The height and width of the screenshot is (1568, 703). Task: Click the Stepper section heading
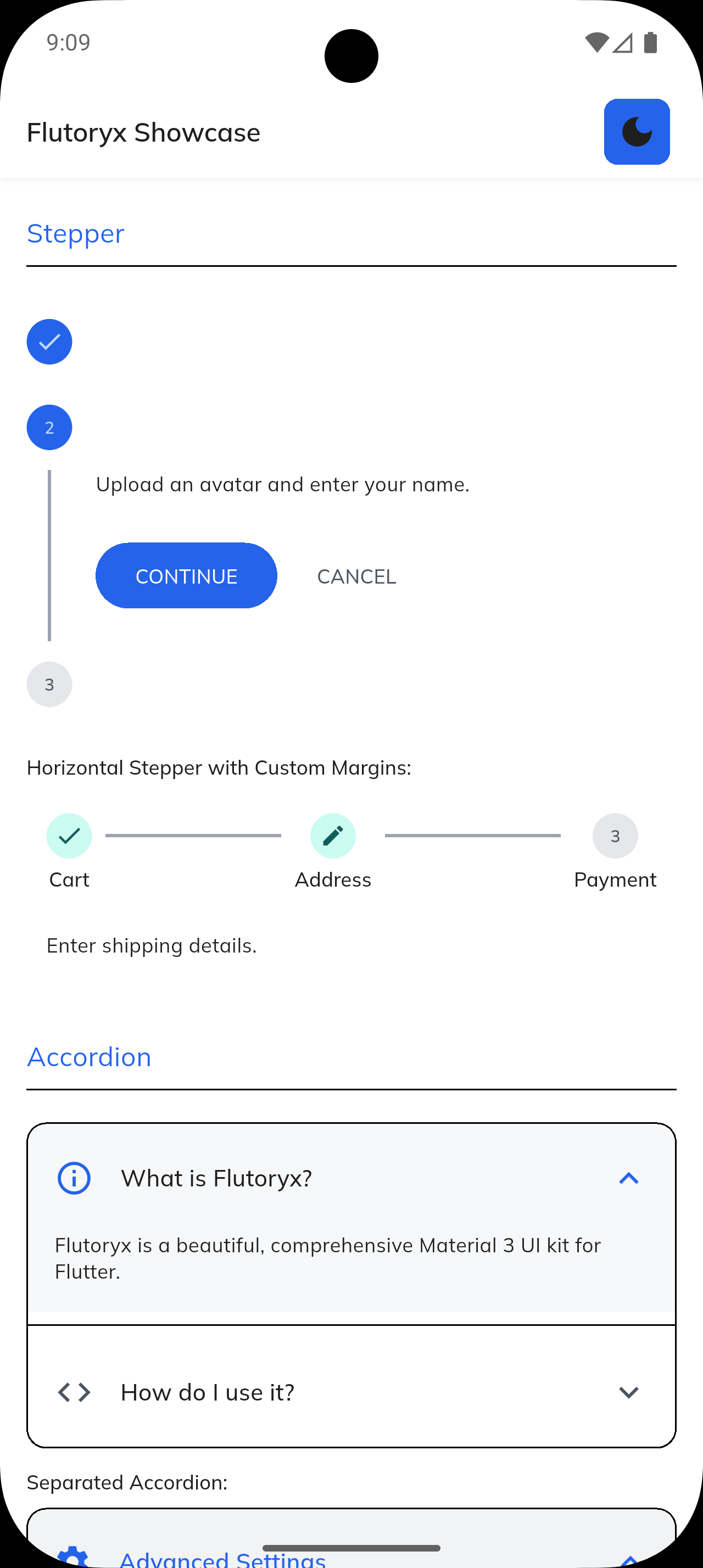75,233
